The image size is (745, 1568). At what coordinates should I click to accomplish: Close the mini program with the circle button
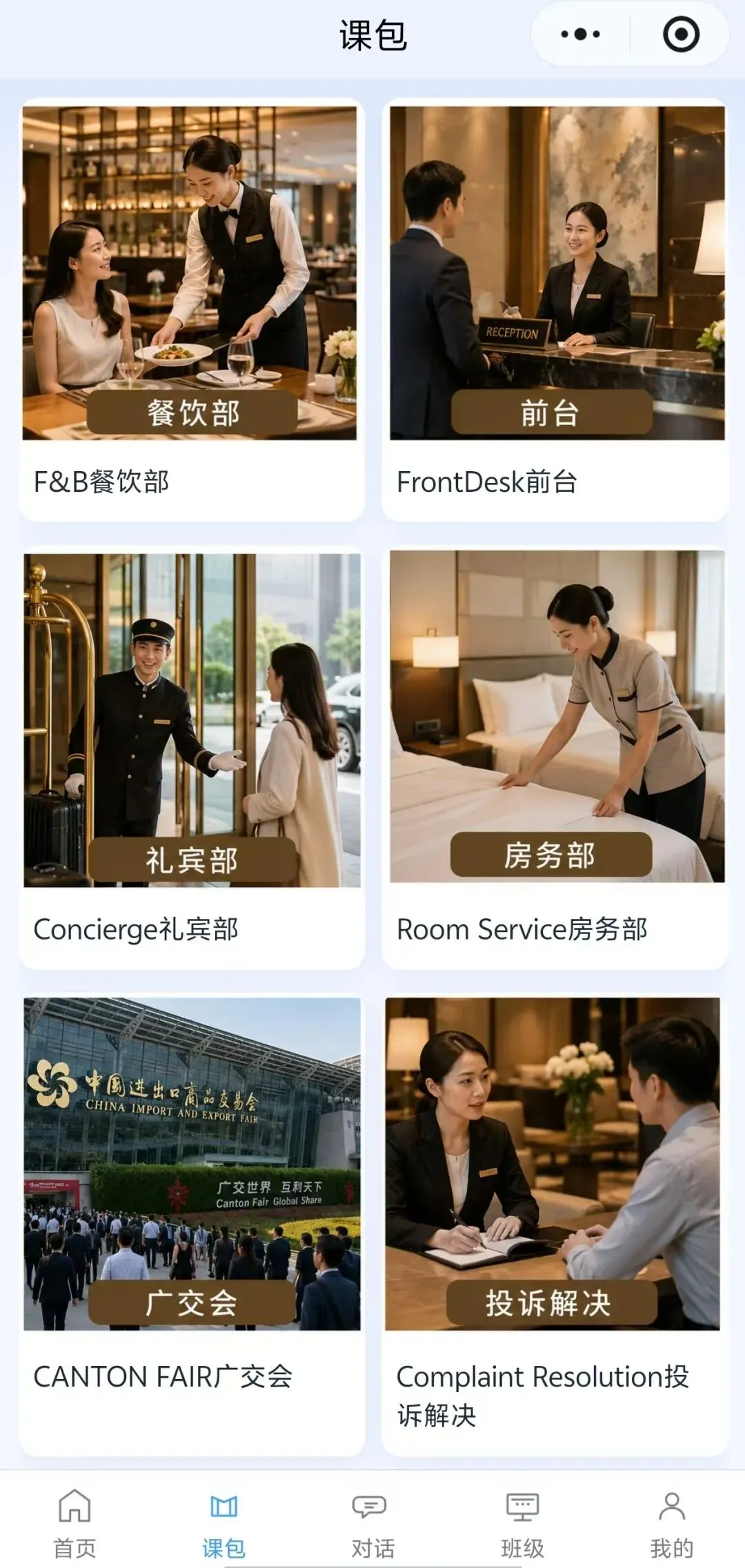[681, 34]
